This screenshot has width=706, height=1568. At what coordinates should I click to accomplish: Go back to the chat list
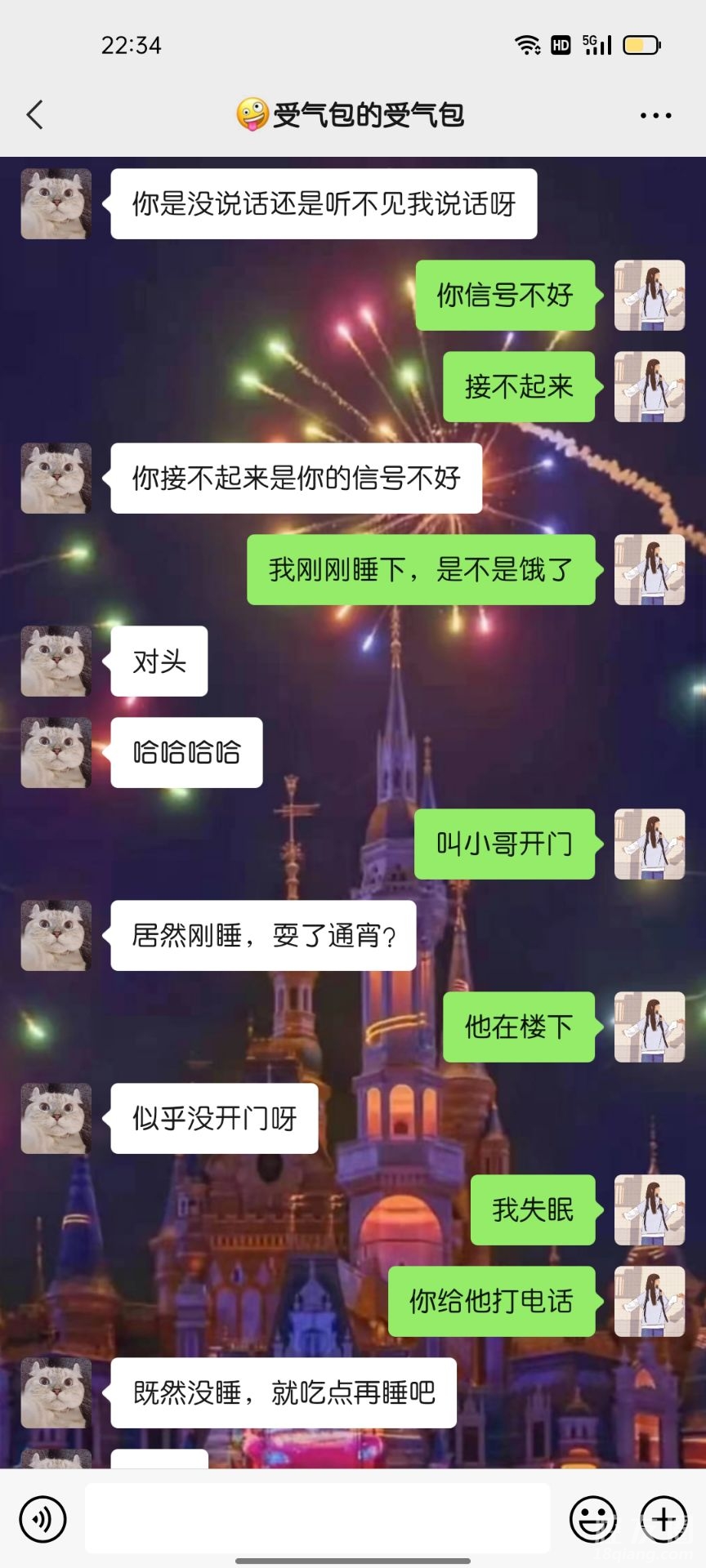34,115
